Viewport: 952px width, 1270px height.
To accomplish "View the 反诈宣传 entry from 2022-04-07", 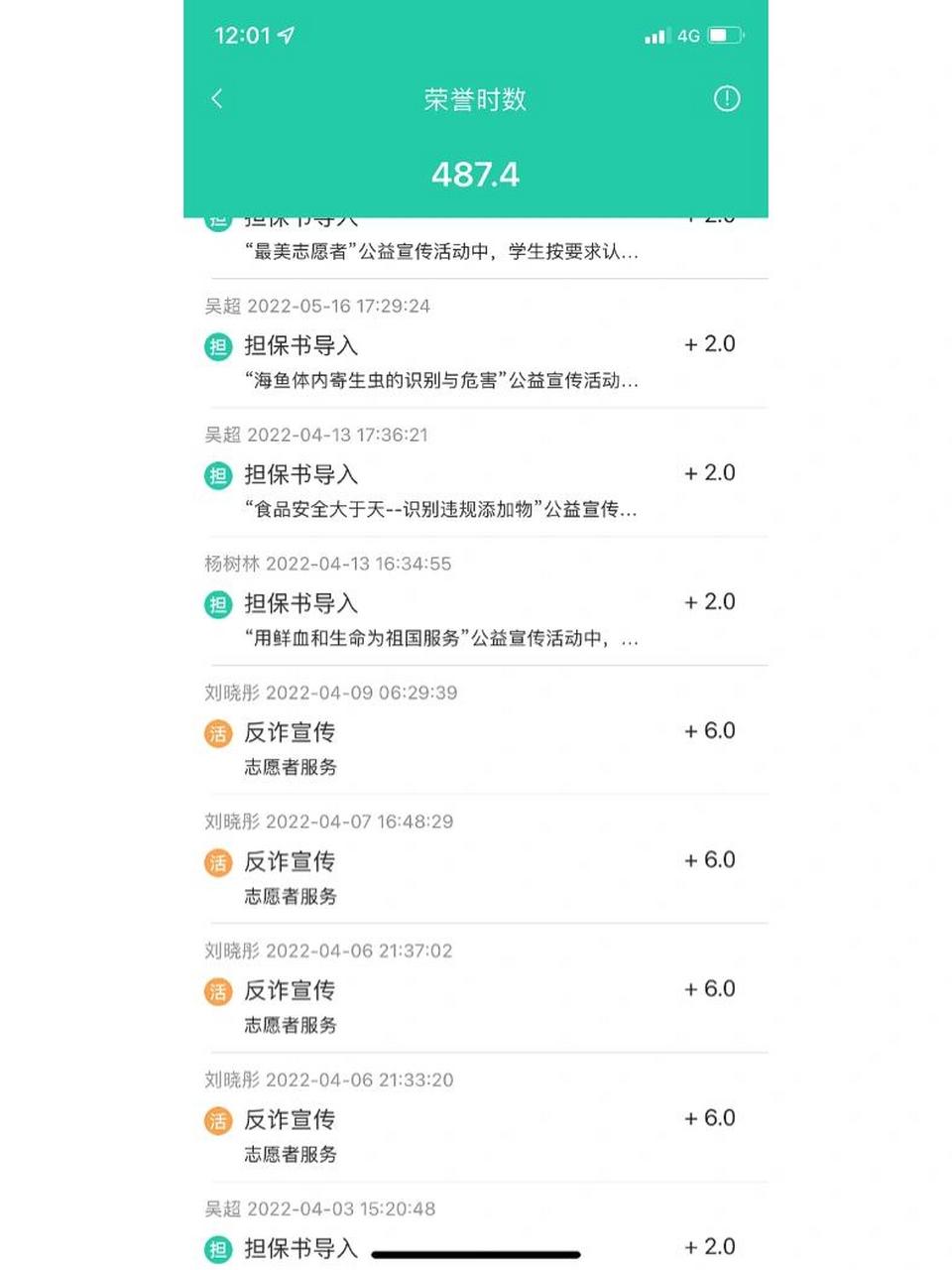I will [474, 863].
